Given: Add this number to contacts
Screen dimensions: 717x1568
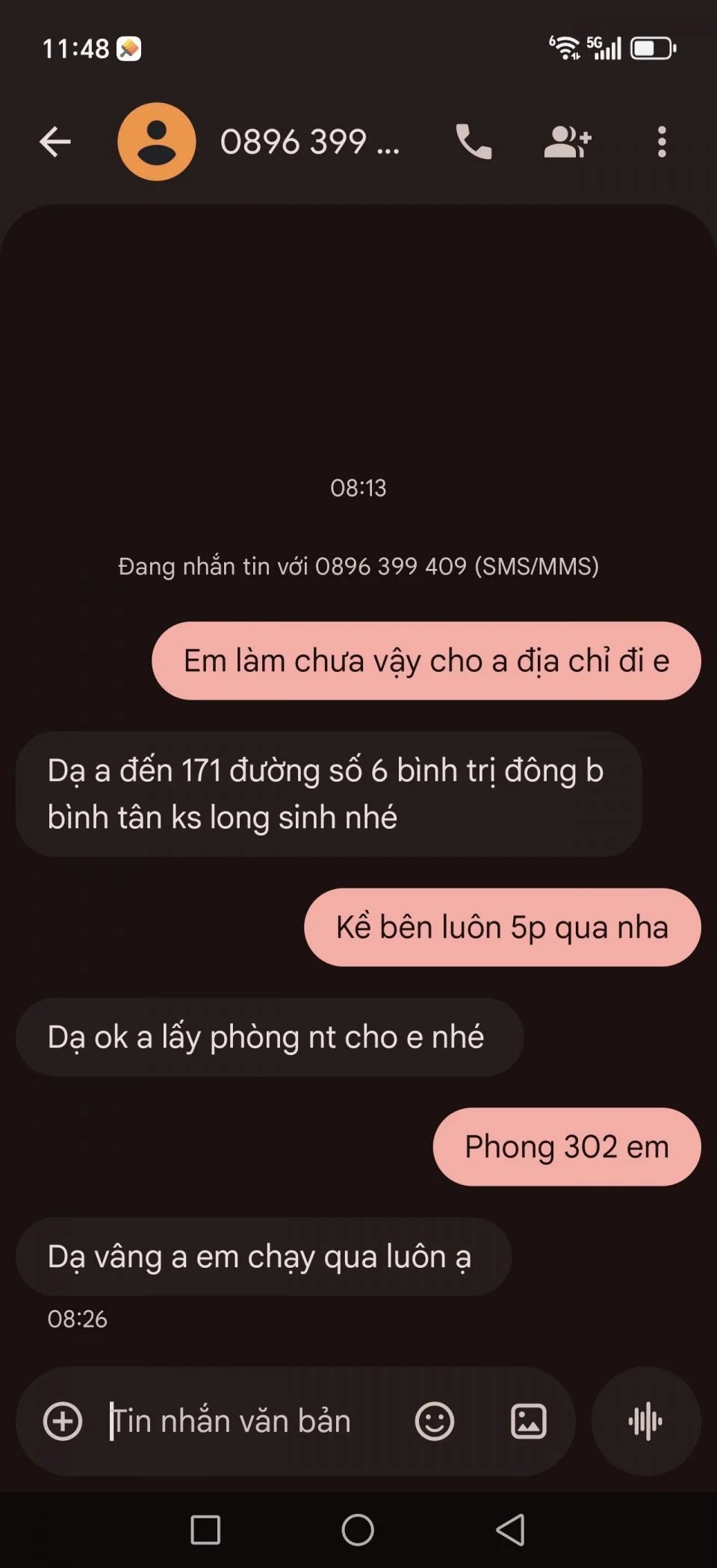Looking at the screenshot, I should [568, 142].
